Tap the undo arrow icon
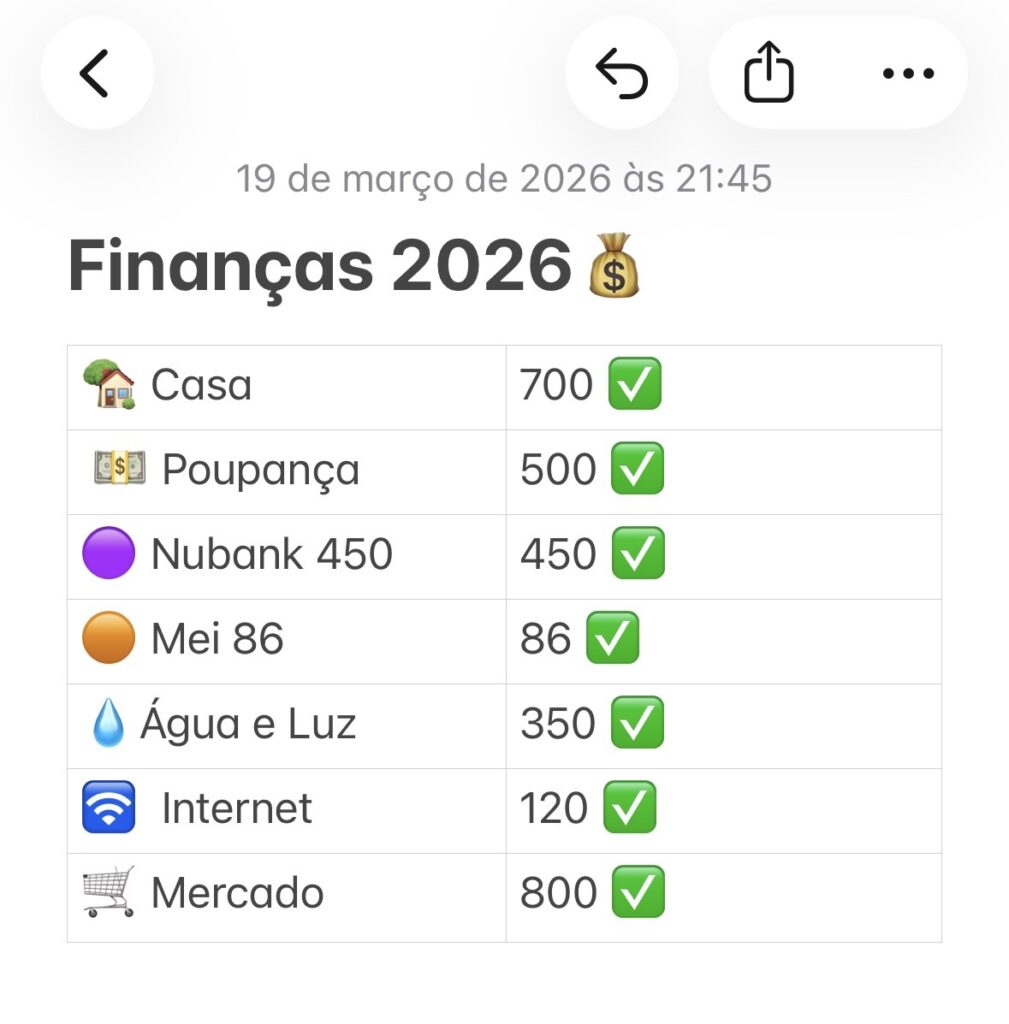 pyautogui.click(x=622, y=72)
